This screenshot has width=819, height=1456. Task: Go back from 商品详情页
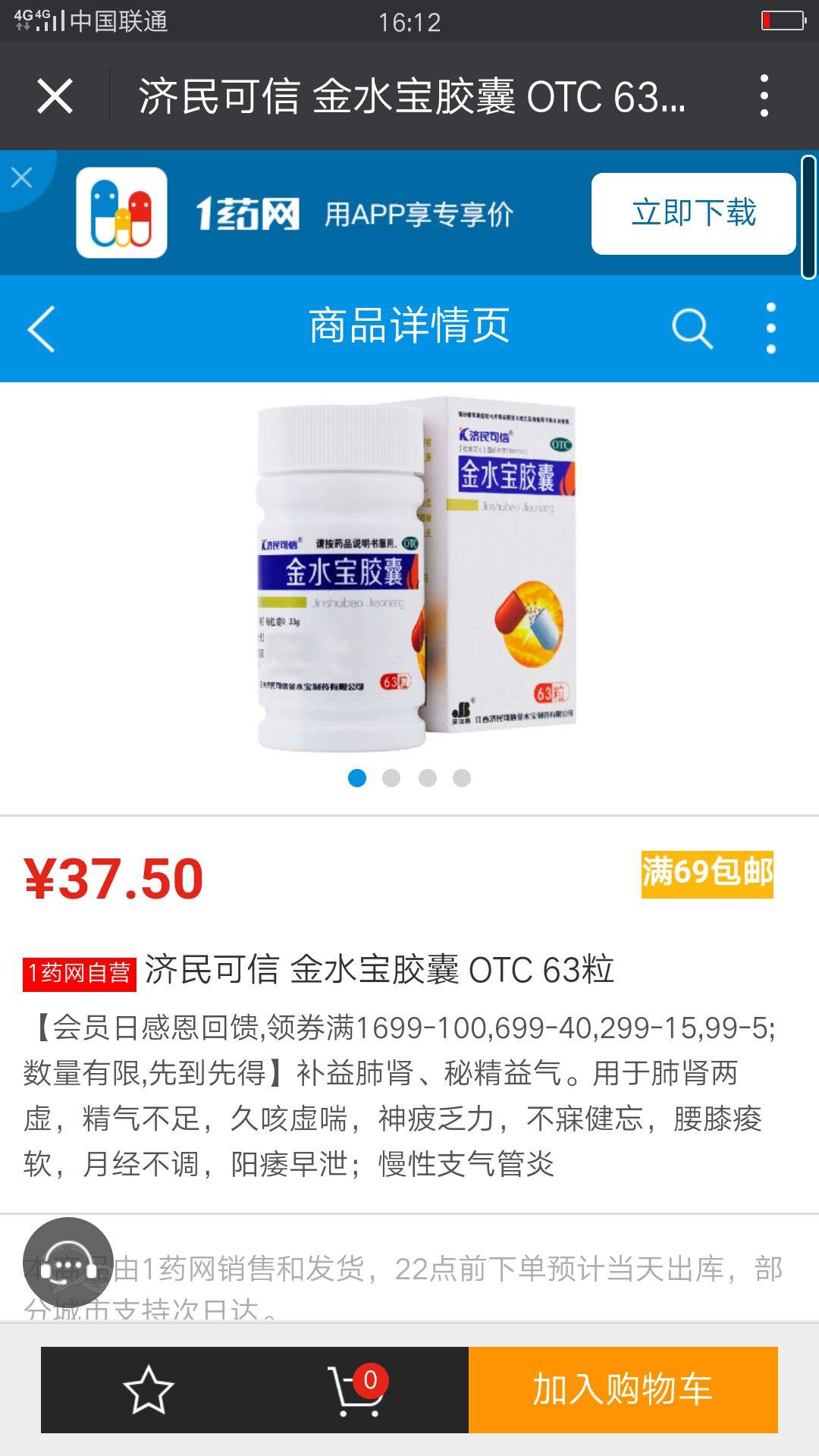(42, 328)
